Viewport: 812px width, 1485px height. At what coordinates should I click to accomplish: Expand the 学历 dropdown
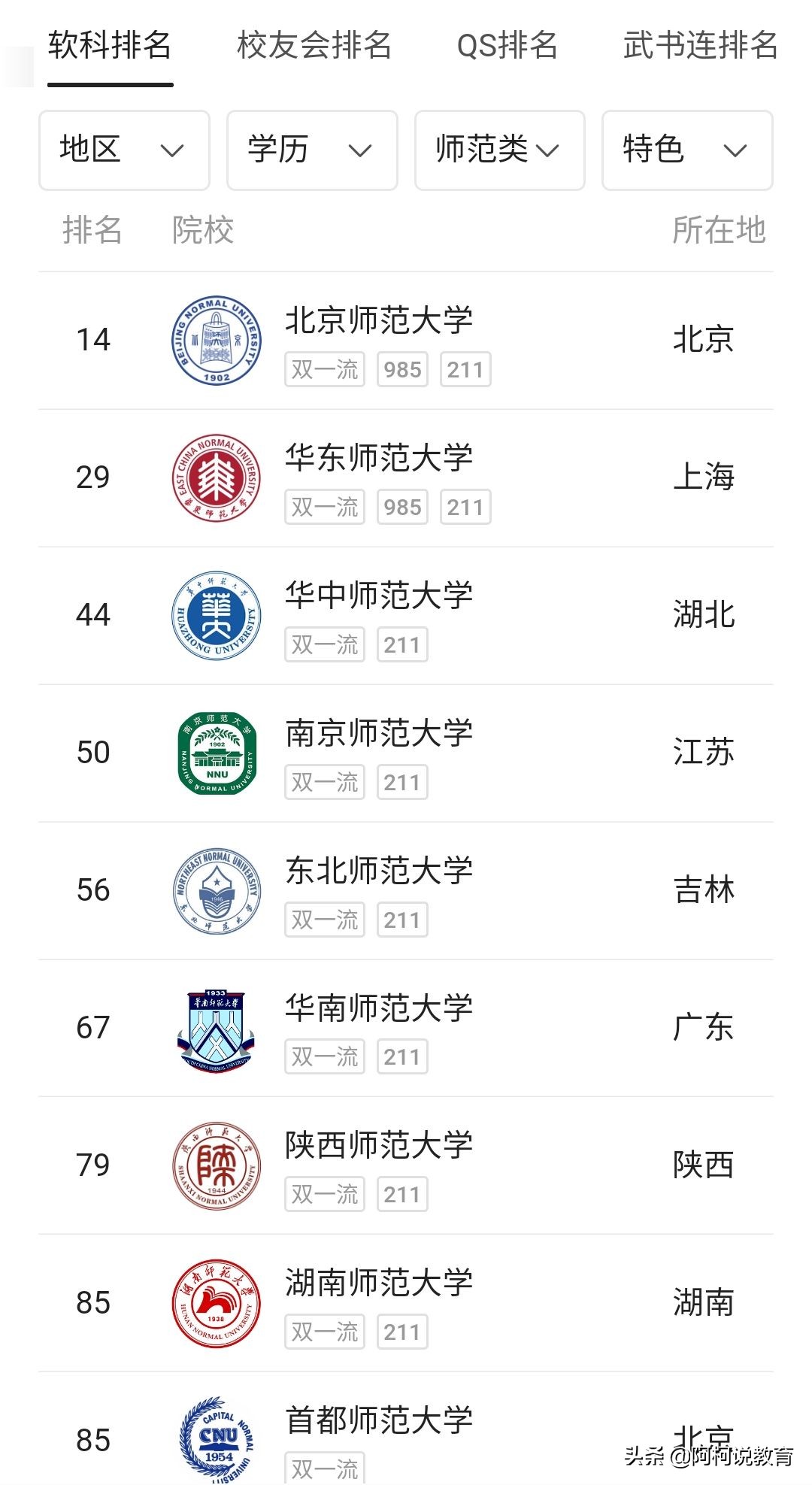pos(311,150)
